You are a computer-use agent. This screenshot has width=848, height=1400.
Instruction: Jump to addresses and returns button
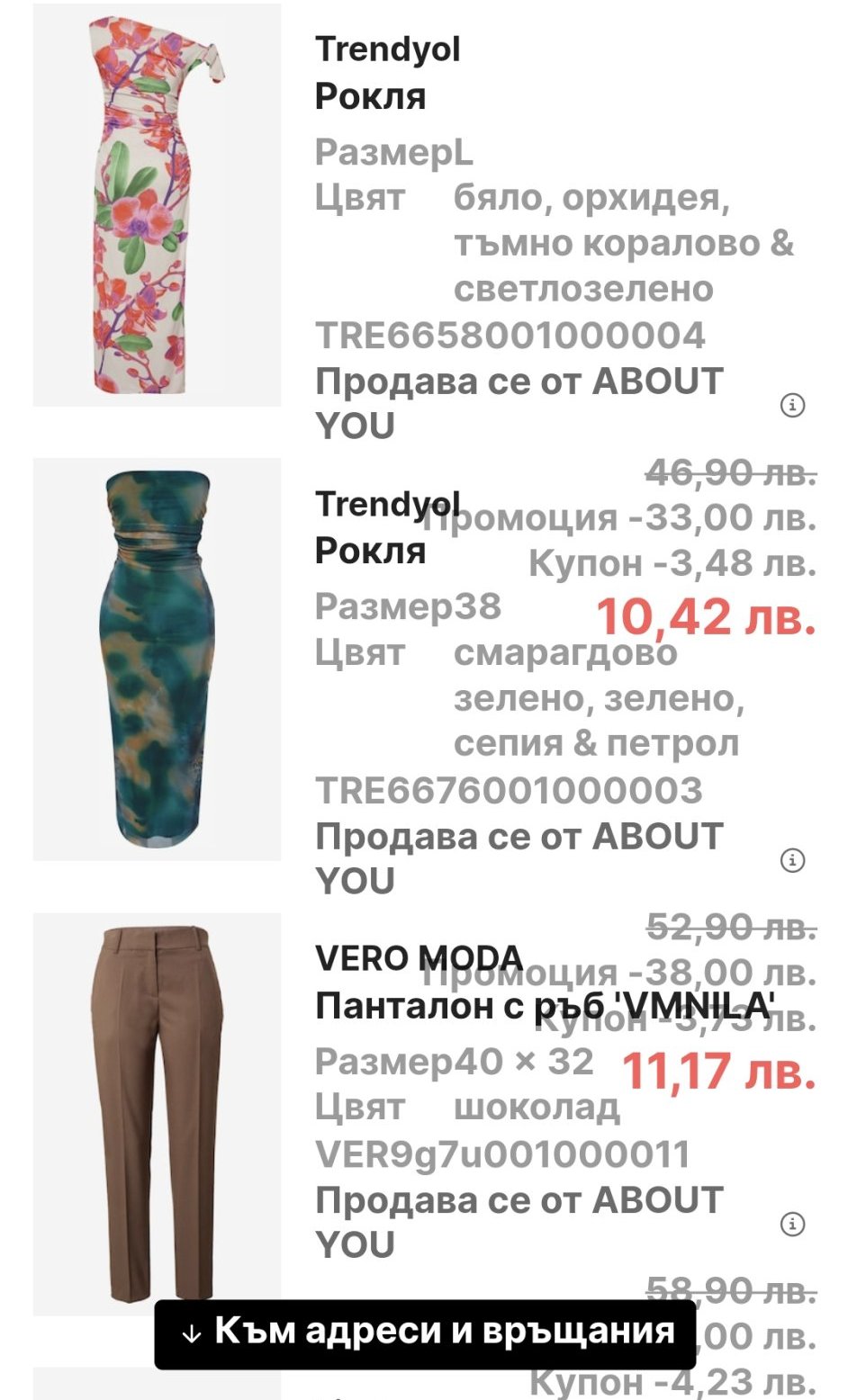pos(425,1333)
